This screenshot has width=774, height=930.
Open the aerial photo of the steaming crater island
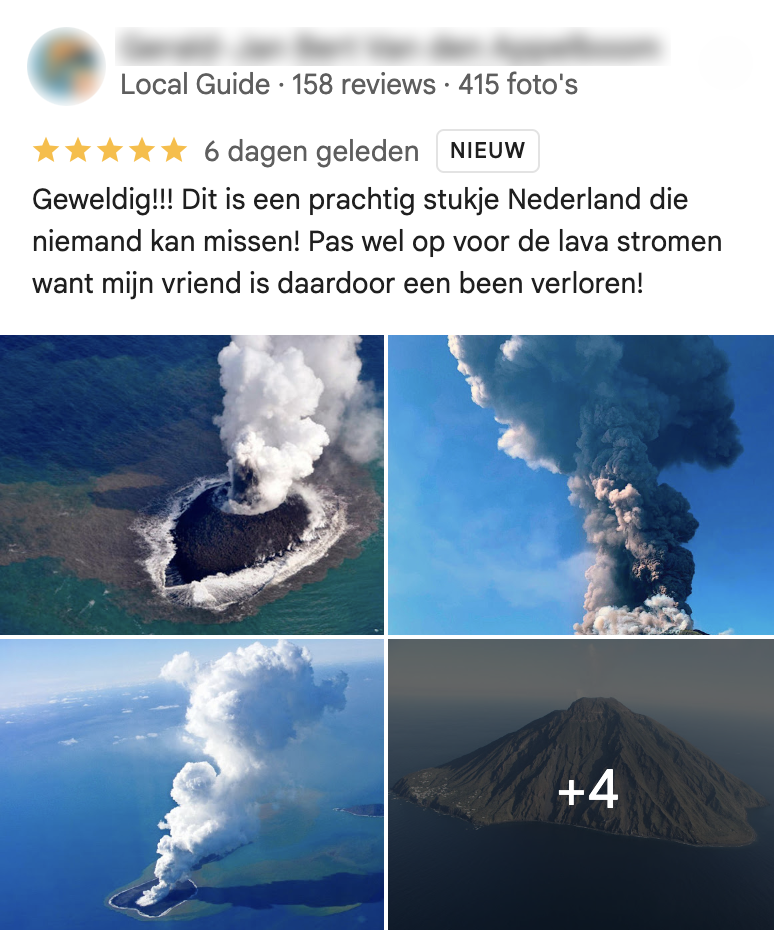click(192, 485)
